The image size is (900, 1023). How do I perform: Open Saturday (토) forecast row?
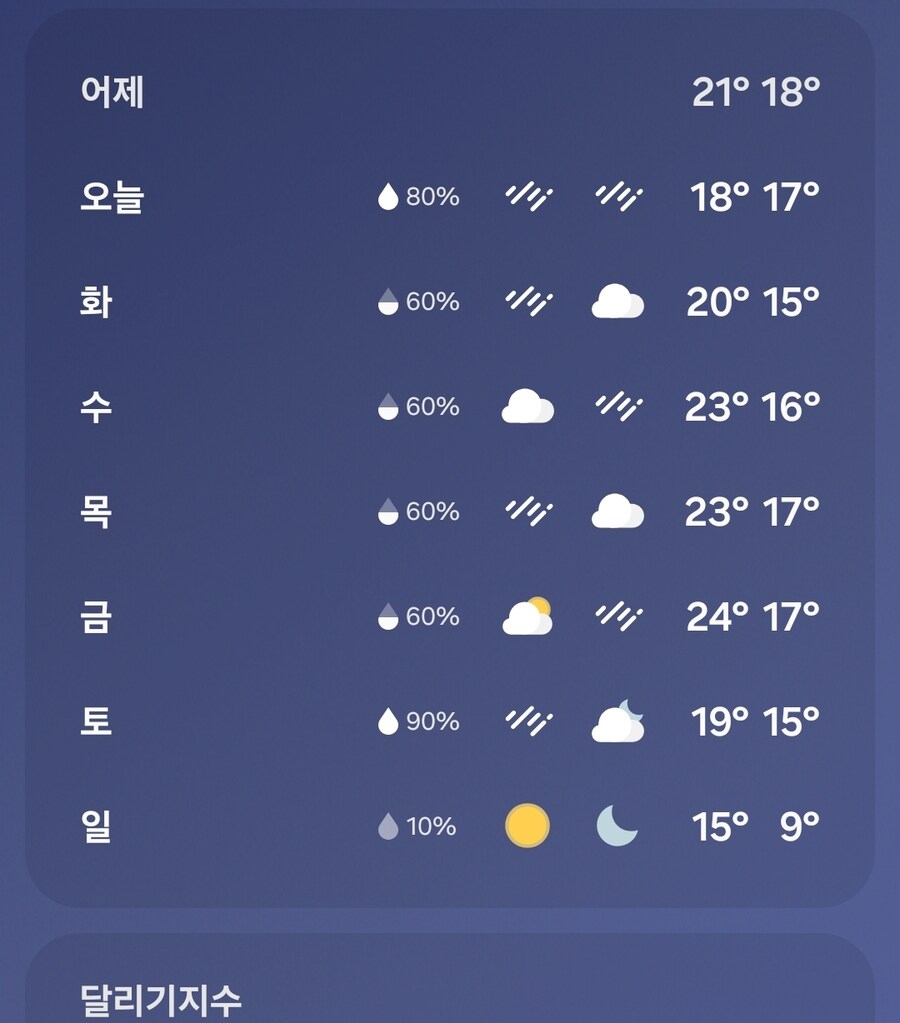pyautogui.click(x=450, y=721)
